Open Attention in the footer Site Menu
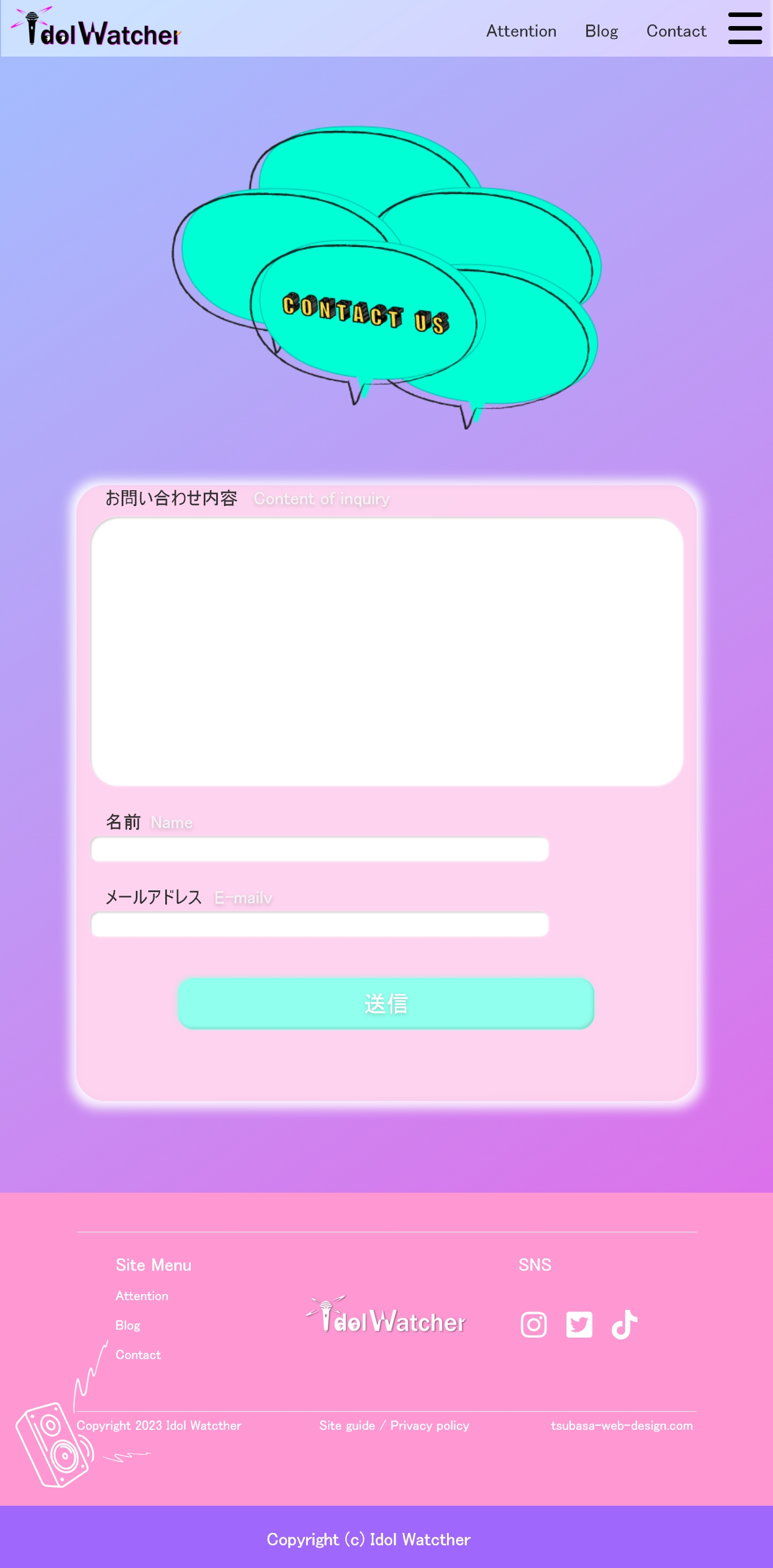Image resolution: width=773 pixels, height=1568 pixels. (x=142, y=1296)
